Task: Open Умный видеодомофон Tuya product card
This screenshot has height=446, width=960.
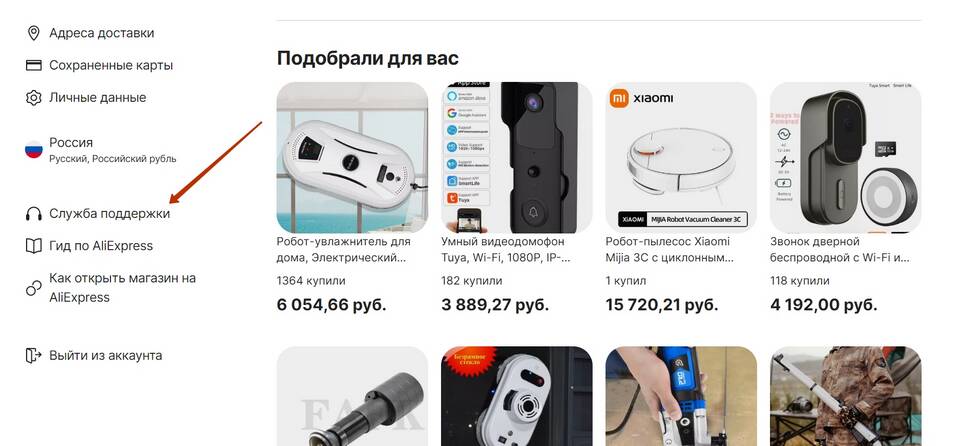Action: [x=516, y=157]
